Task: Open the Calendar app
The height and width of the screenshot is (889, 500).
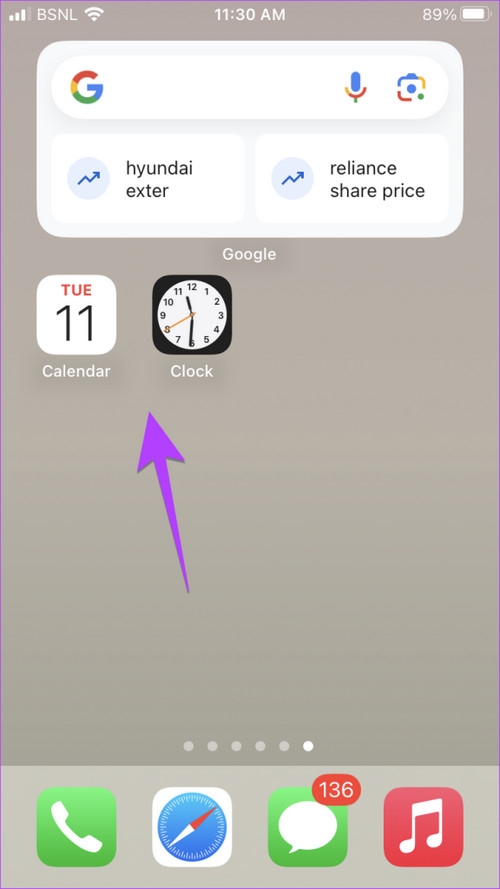Action: pos(77,315)
